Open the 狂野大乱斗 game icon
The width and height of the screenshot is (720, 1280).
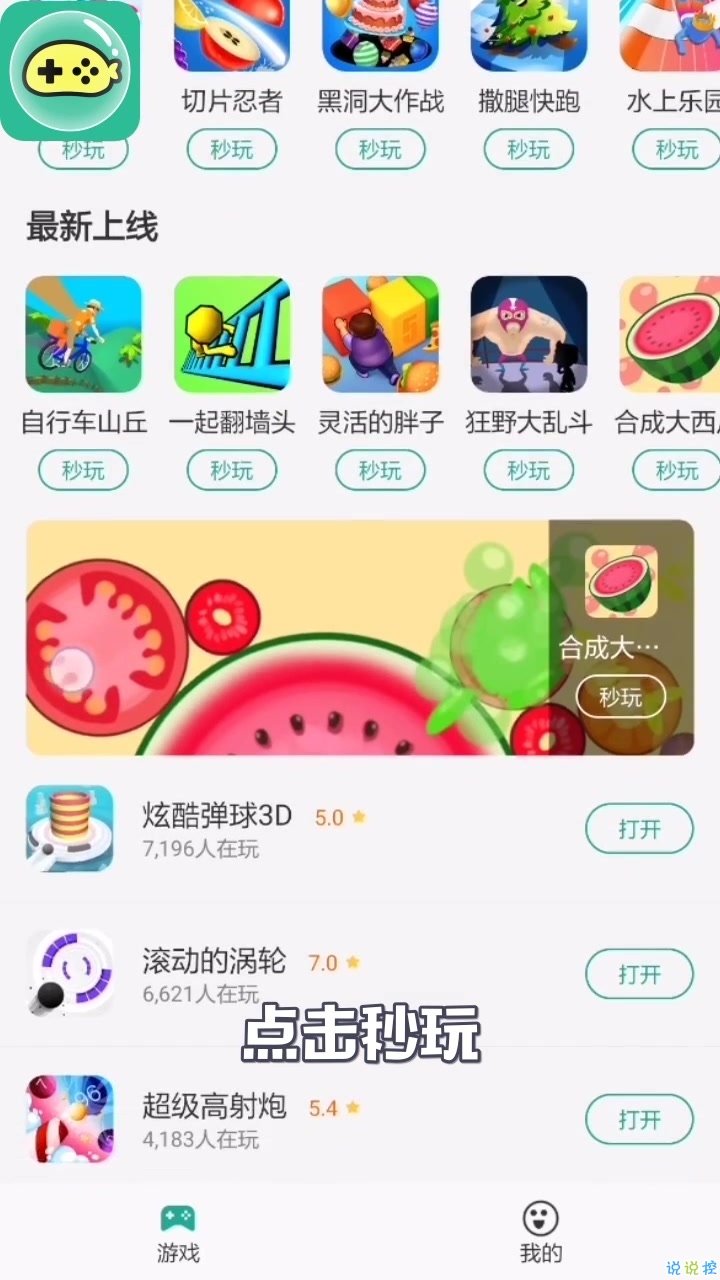529,335
